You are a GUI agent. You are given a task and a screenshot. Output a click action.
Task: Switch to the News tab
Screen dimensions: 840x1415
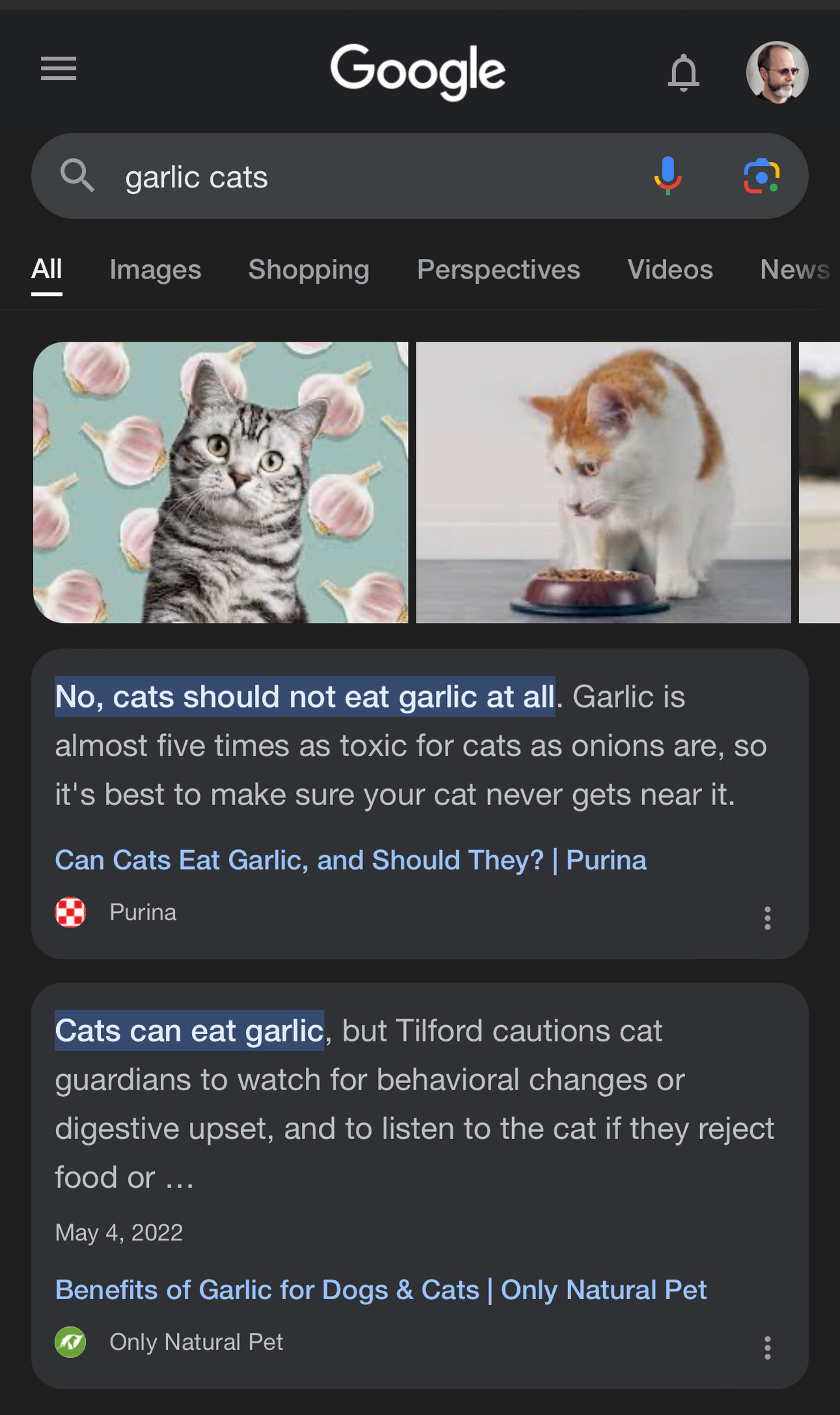(794, 269)
